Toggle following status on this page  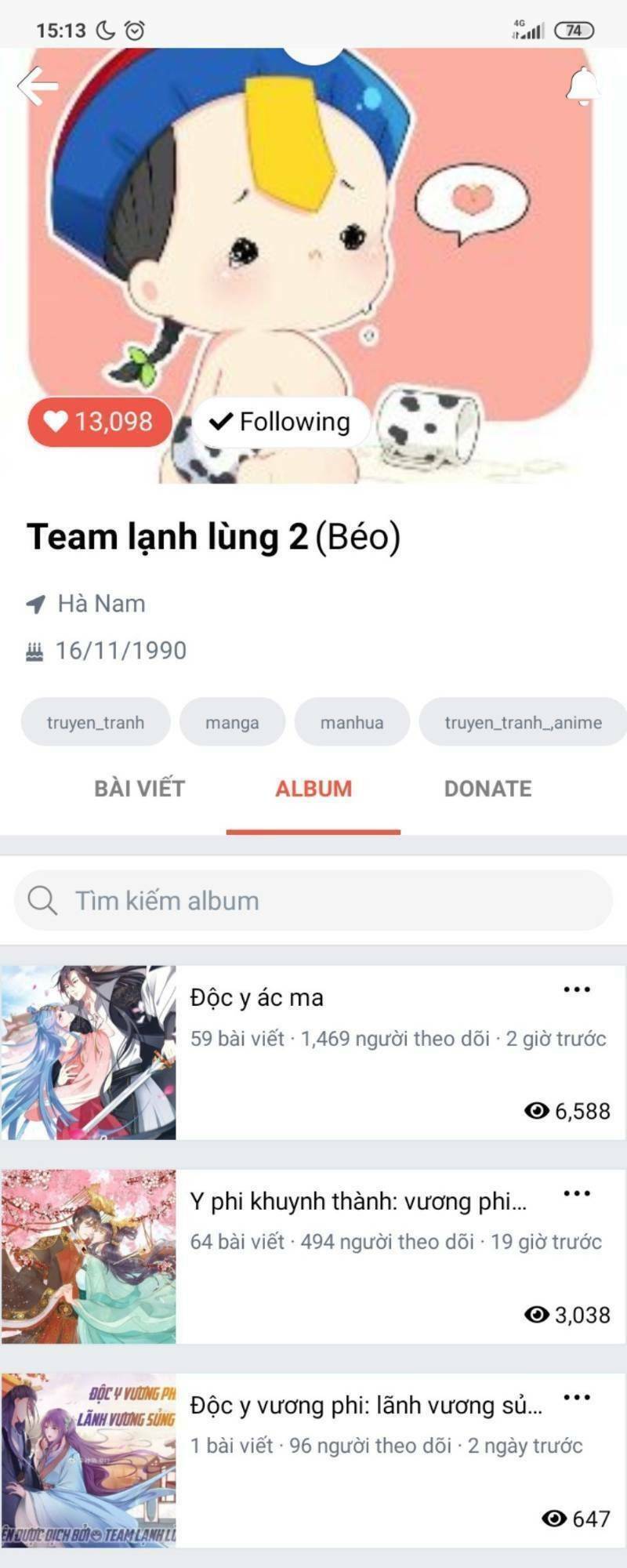pyautogui.click(x=281, y=421)
